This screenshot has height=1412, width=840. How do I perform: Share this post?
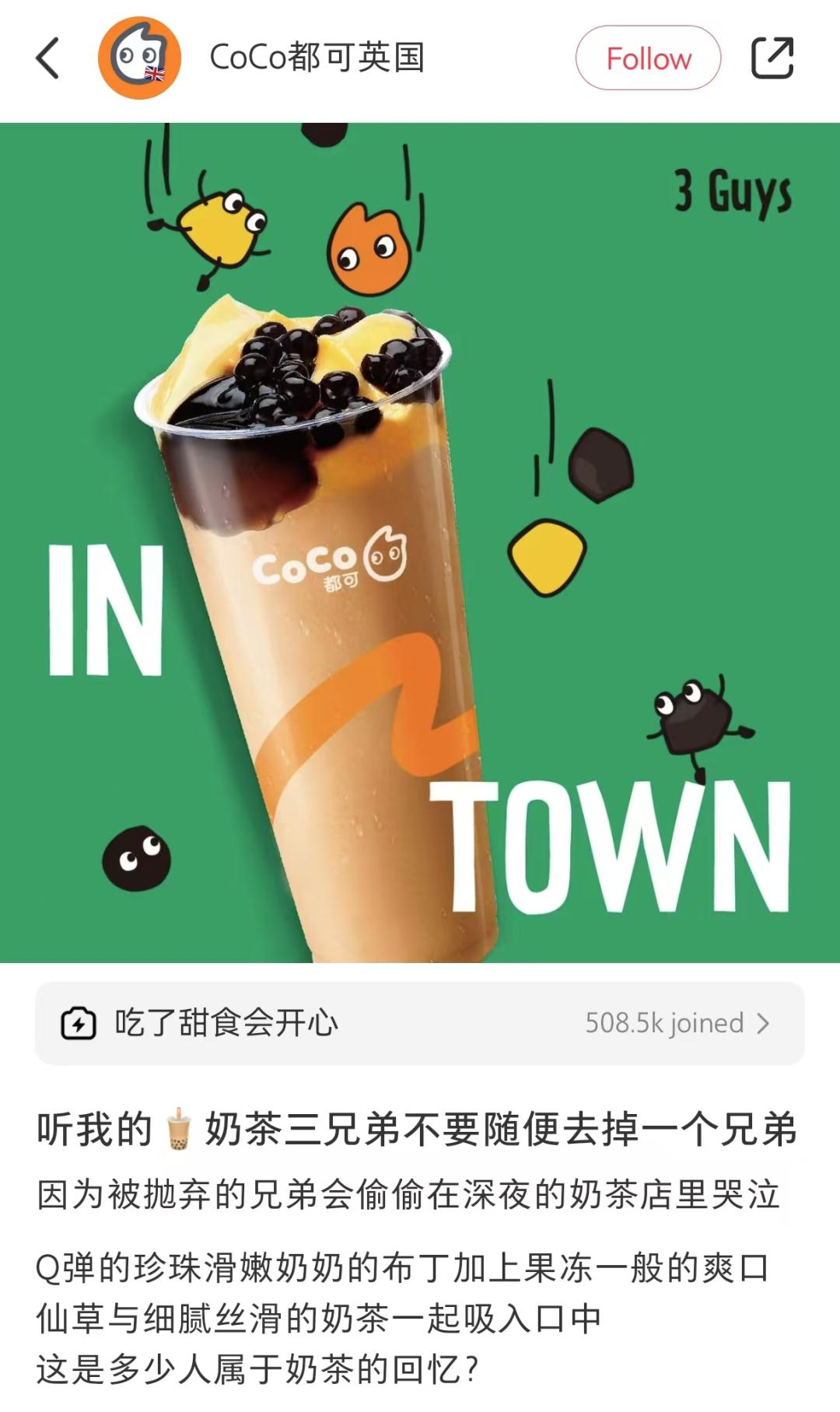click(772, 58)
